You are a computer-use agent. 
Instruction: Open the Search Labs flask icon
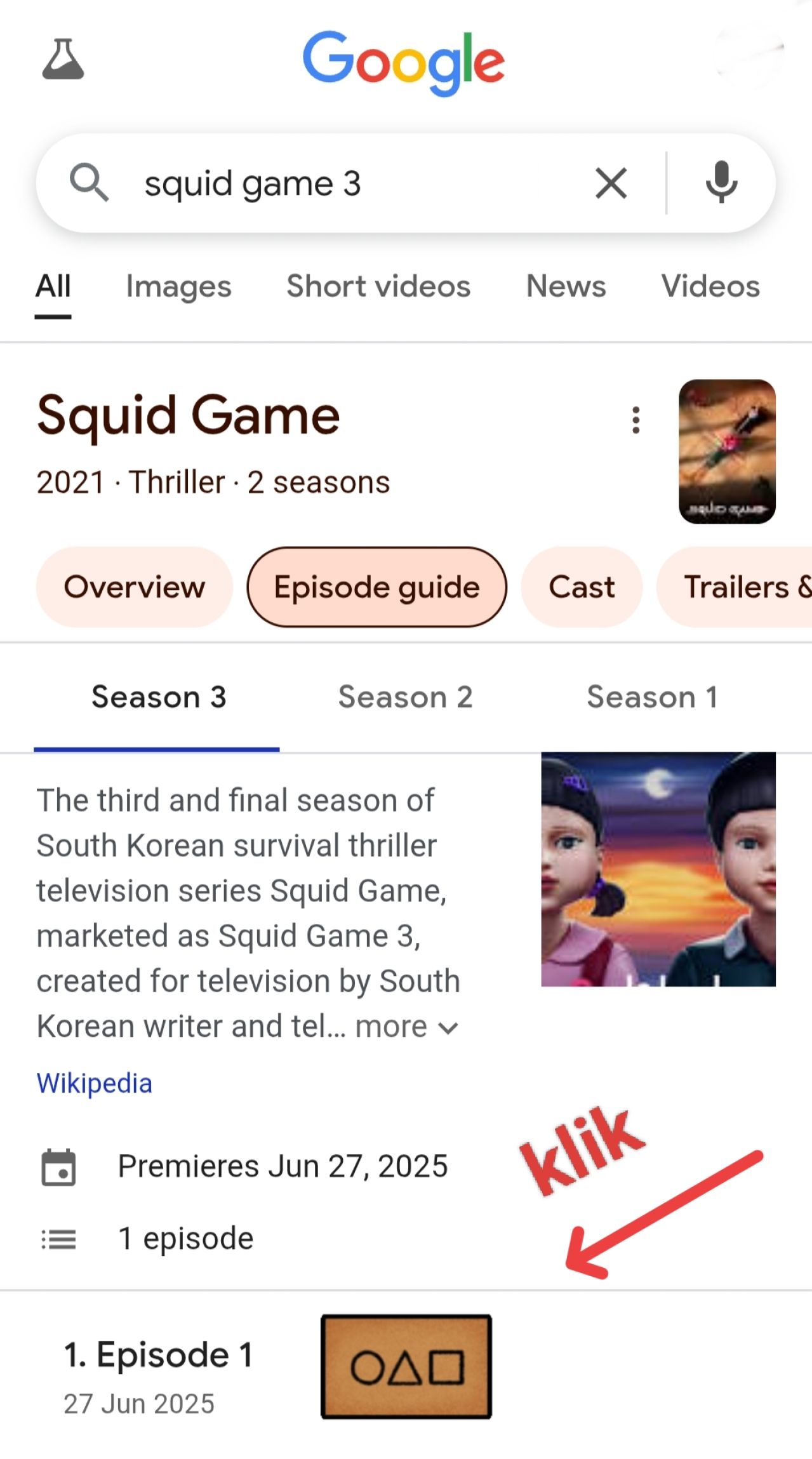tap(63, 59)
